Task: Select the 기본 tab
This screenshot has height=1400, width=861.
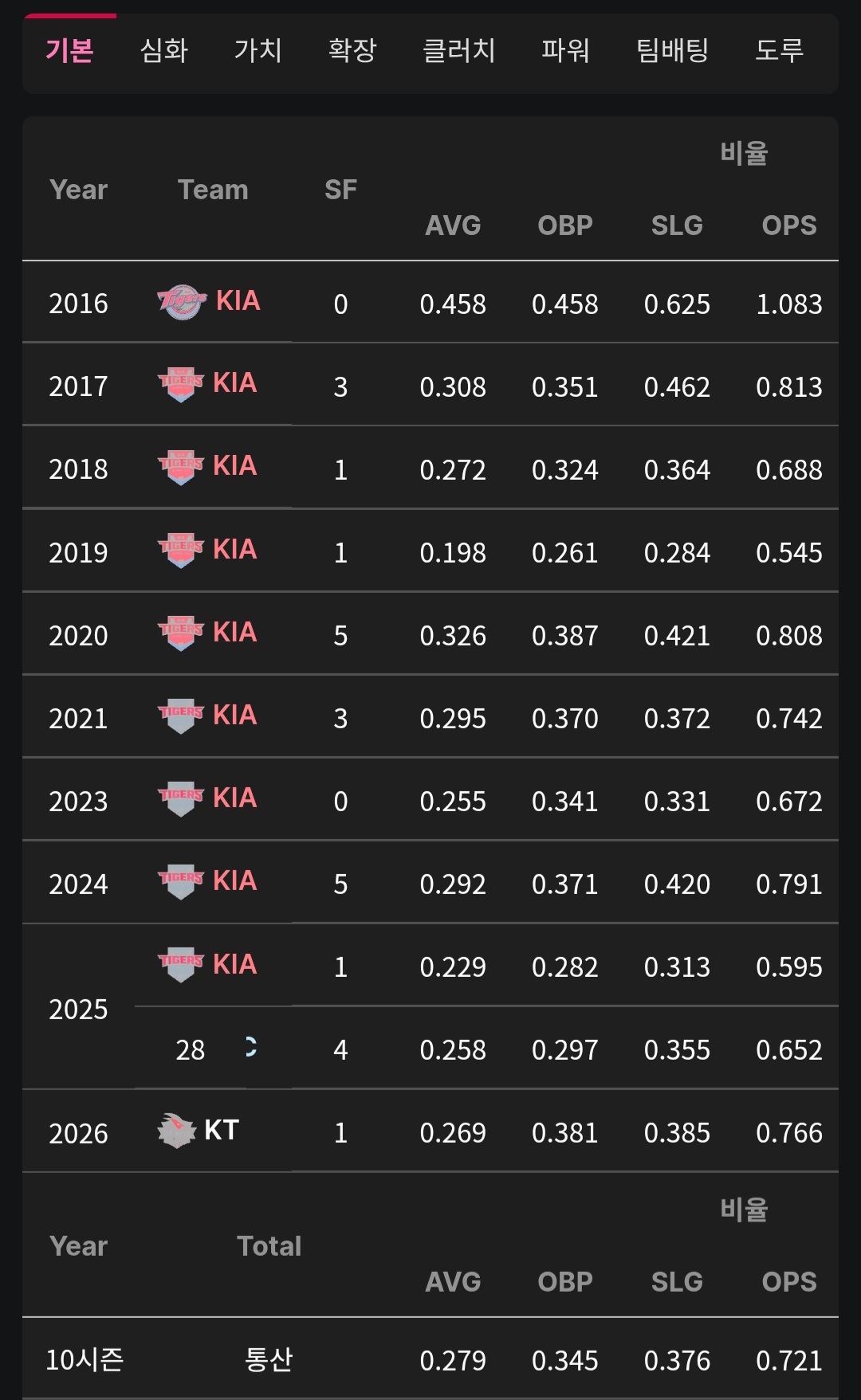Action: 69,51
